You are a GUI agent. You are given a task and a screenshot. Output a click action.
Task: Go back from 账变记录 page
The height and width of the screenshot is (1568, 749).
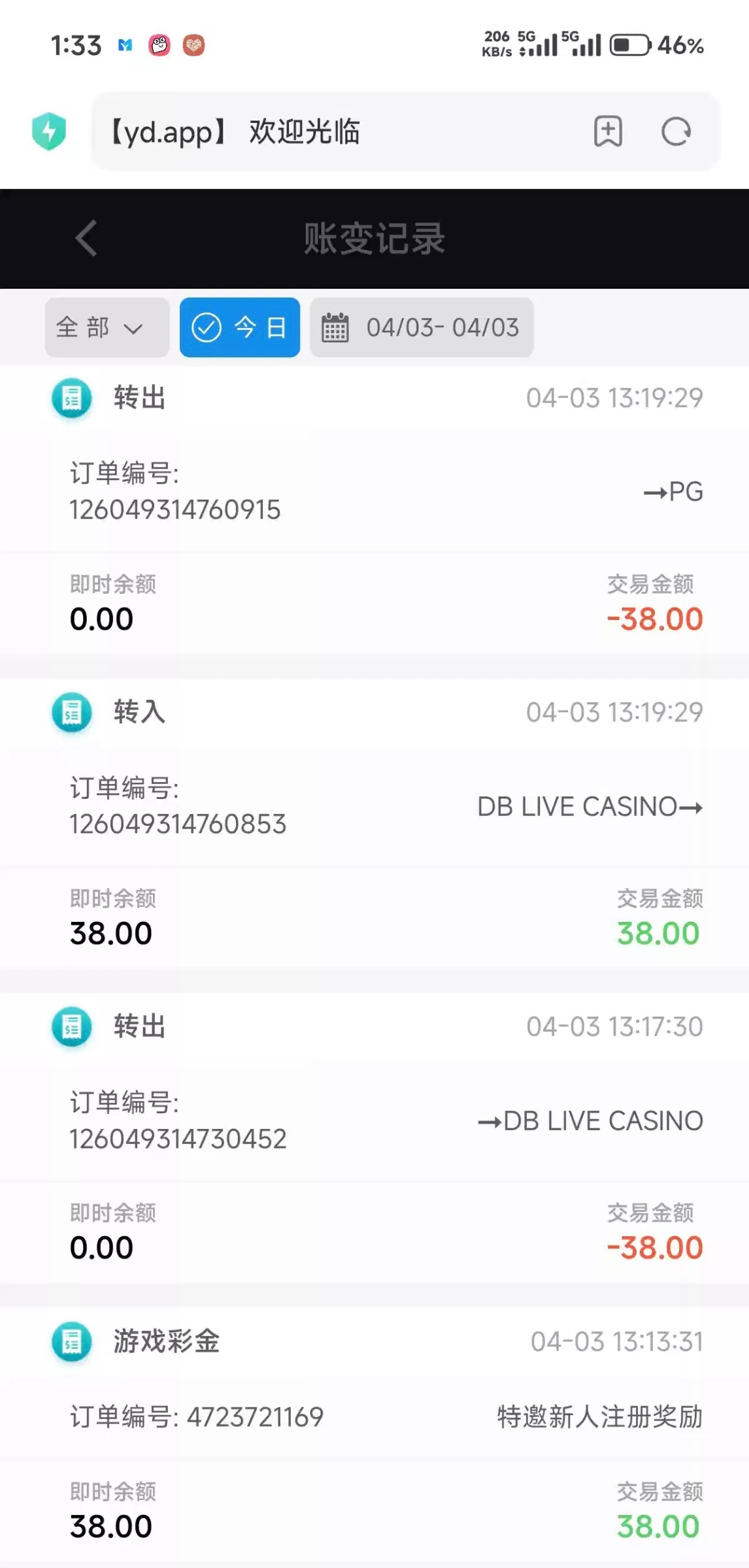(x=86, y=238)
